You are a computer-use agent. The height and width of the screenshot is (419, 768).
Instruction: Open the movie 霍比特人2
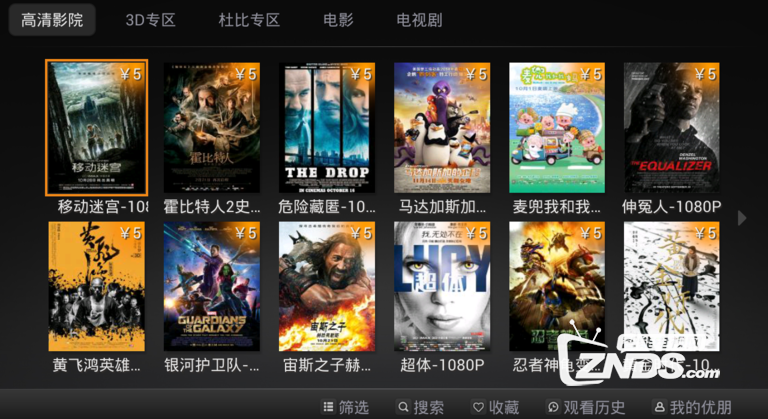[212, 128]
